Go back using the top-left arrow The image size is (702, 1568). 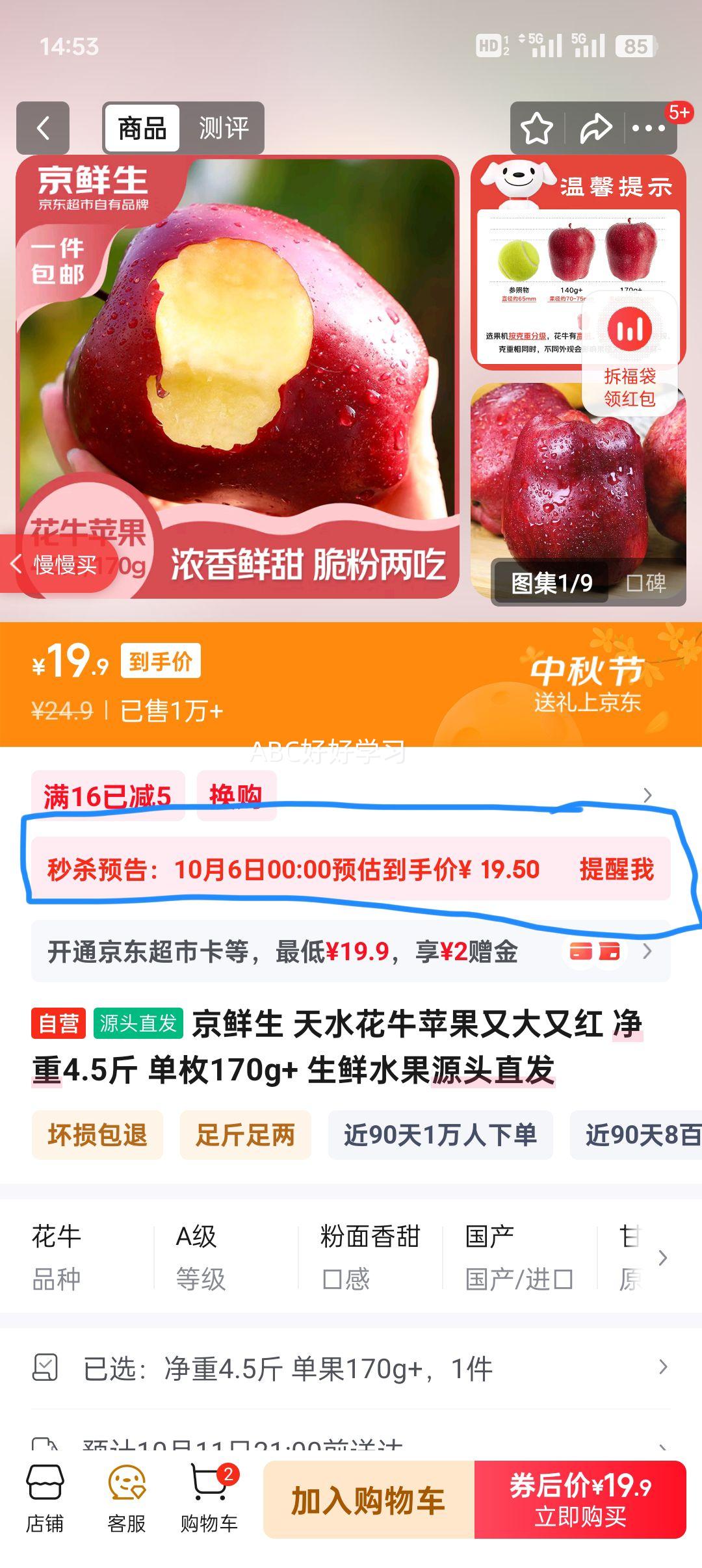43,128
